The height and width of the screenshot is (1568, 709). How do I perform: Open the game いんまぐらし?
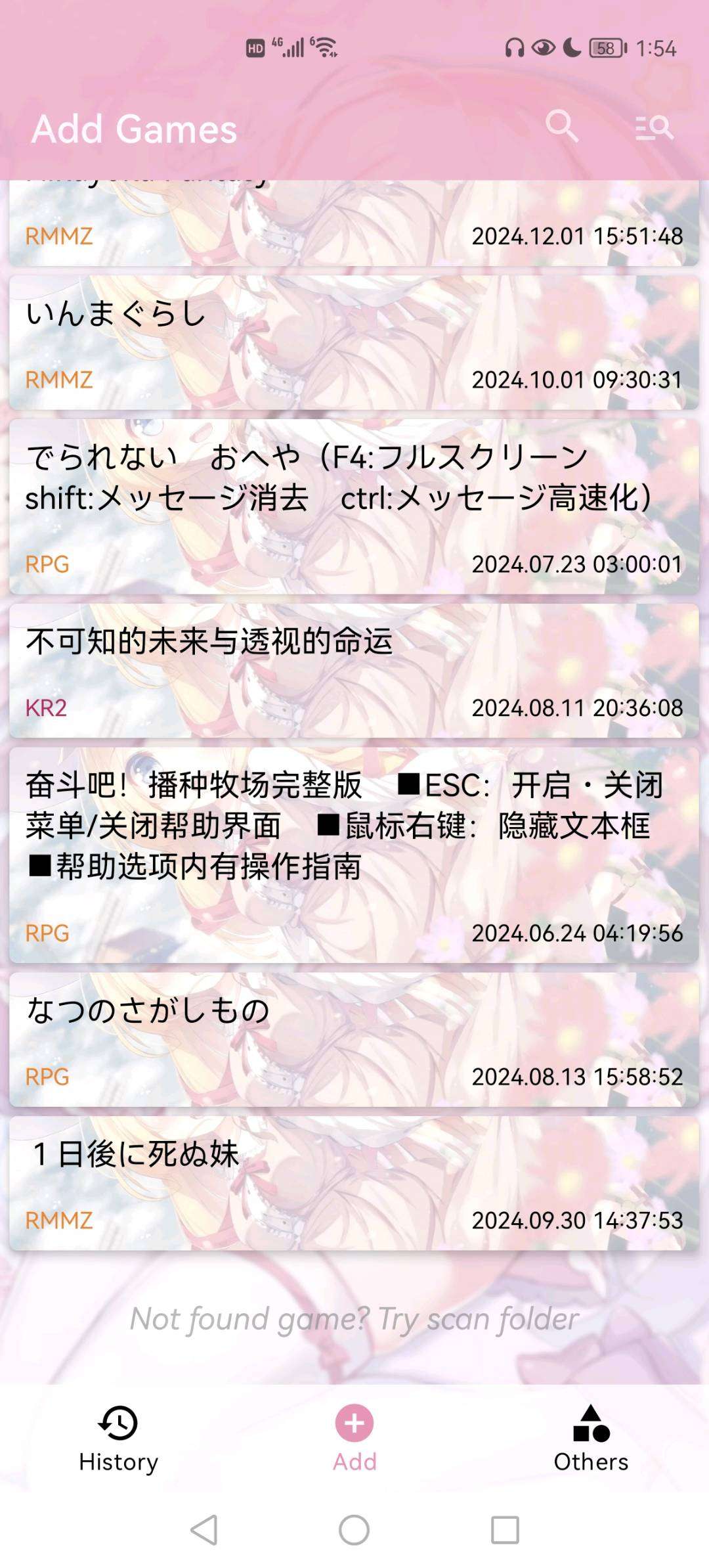tap(354, 343)
